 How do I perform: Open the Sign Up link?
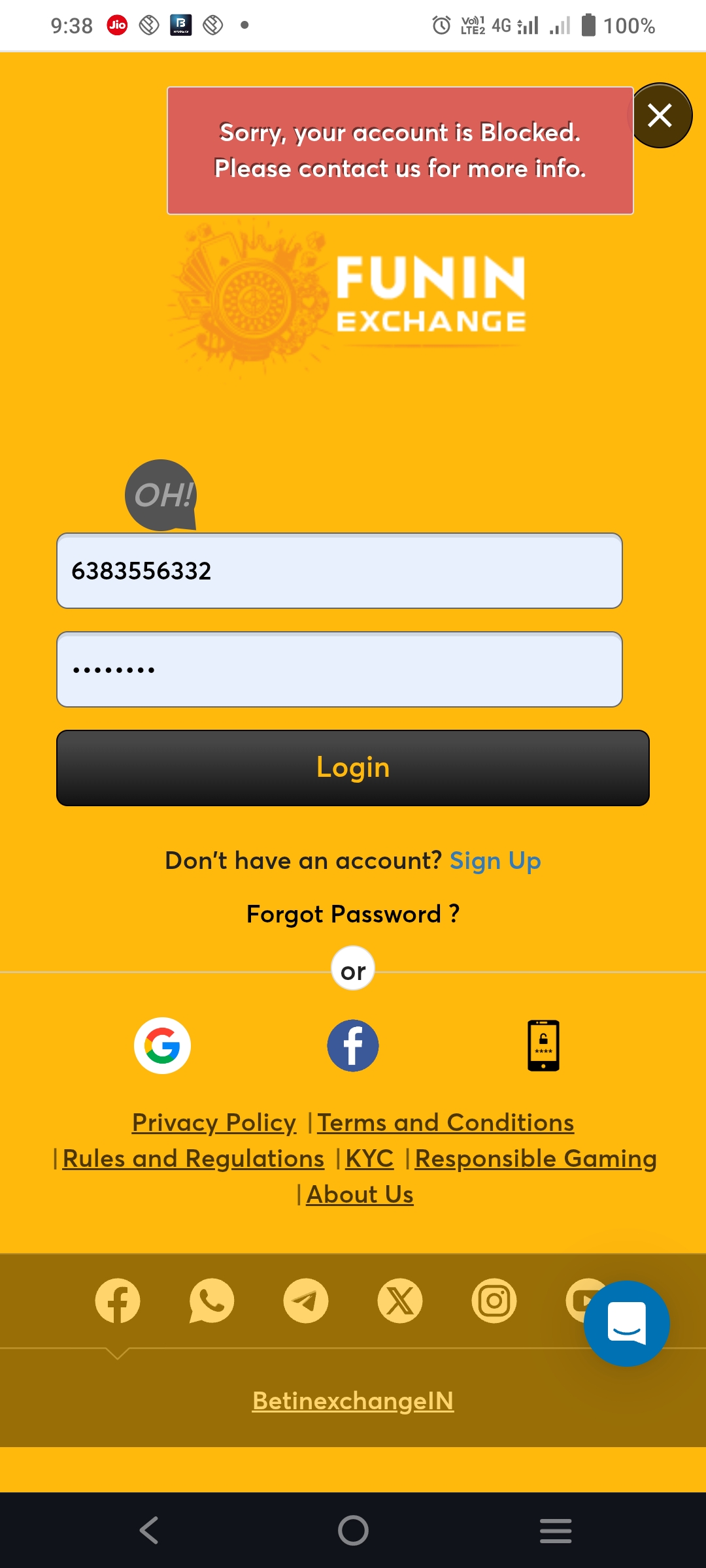coord(495,861)
